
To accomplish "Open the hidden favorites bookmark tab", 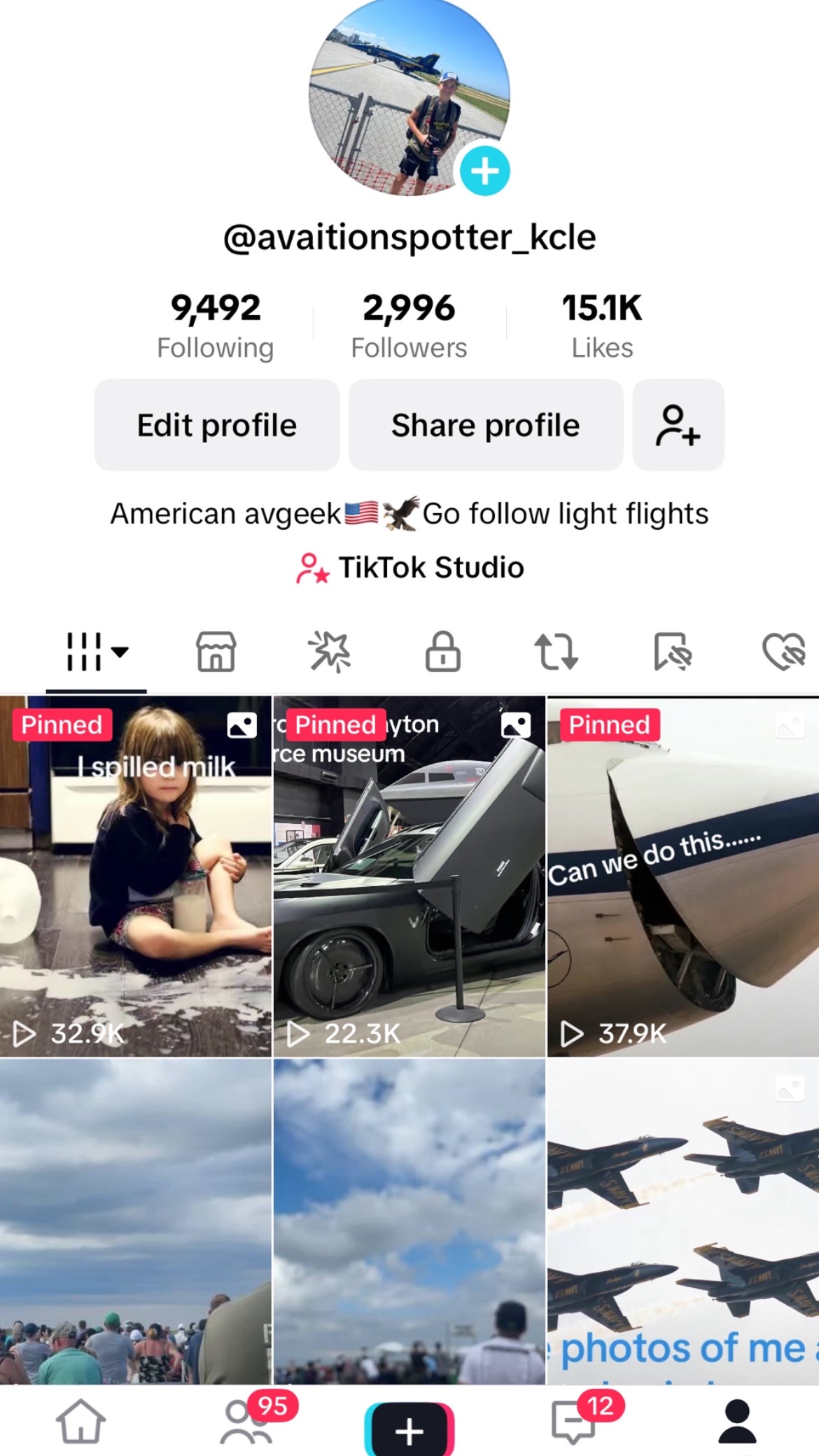I will (x=672, y=652).
